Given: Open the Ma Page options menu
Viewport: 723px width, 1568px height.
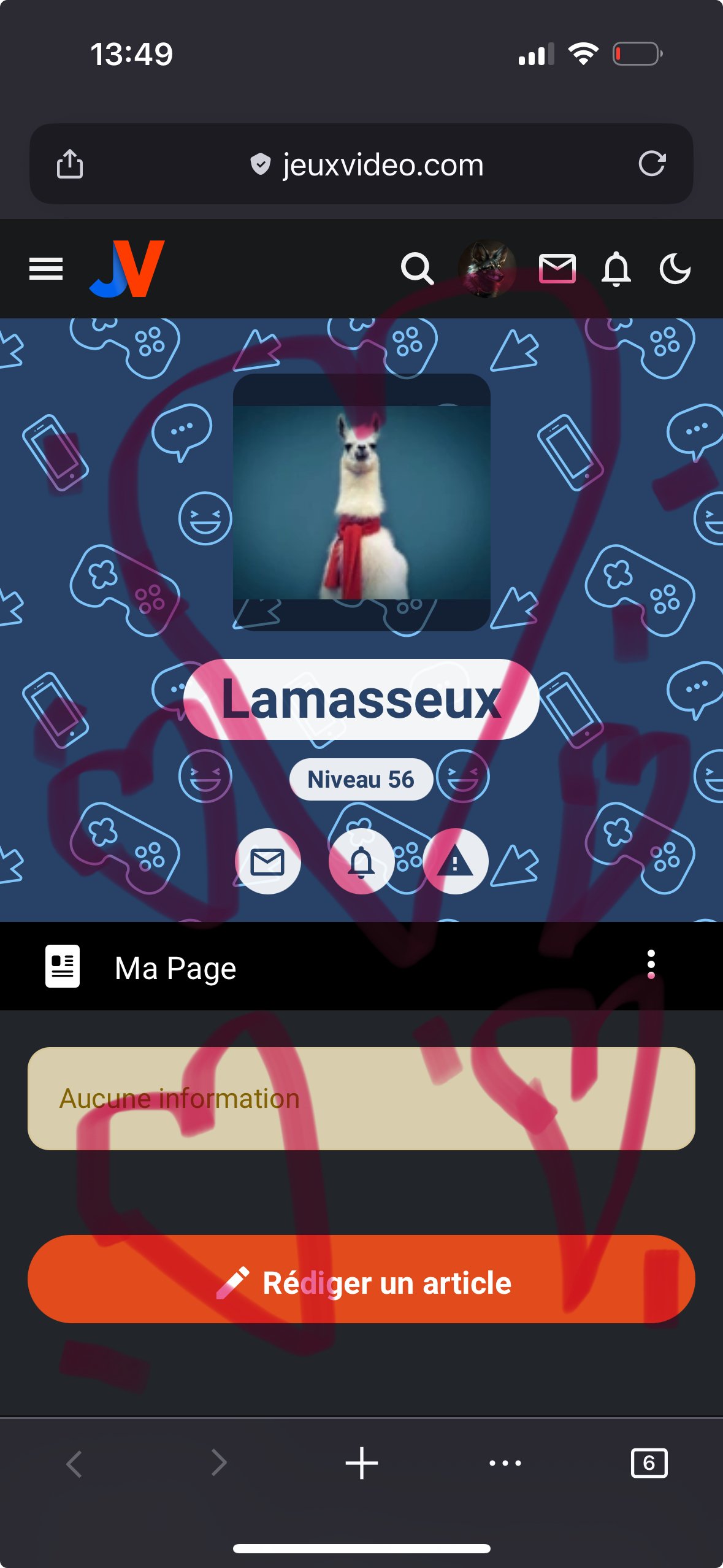Looking at the screenshot, I should pos(651,965).
